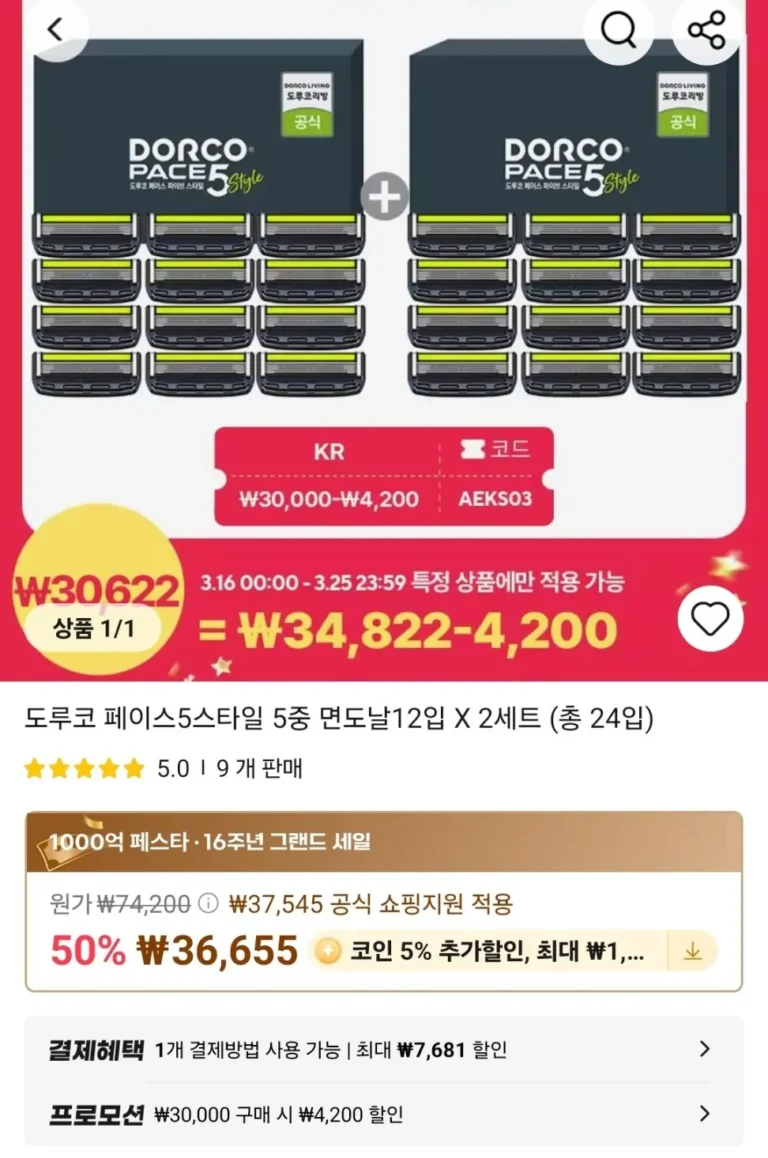Add product to wishlist with heart
The height and width of the screenshot is (1158, 768).
[x=711, y=620]
